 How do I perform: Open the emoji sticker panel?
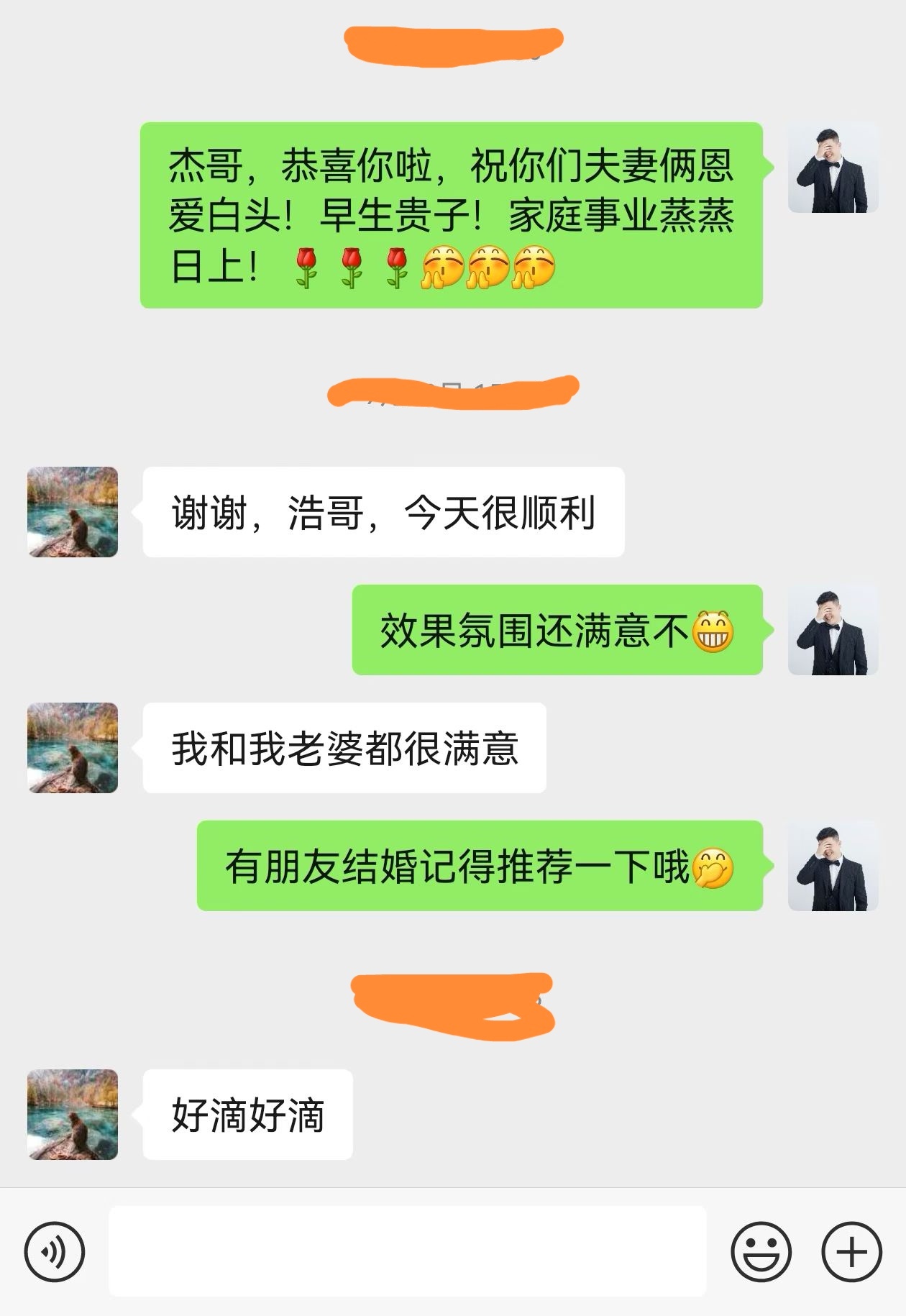pos(761,1252)
